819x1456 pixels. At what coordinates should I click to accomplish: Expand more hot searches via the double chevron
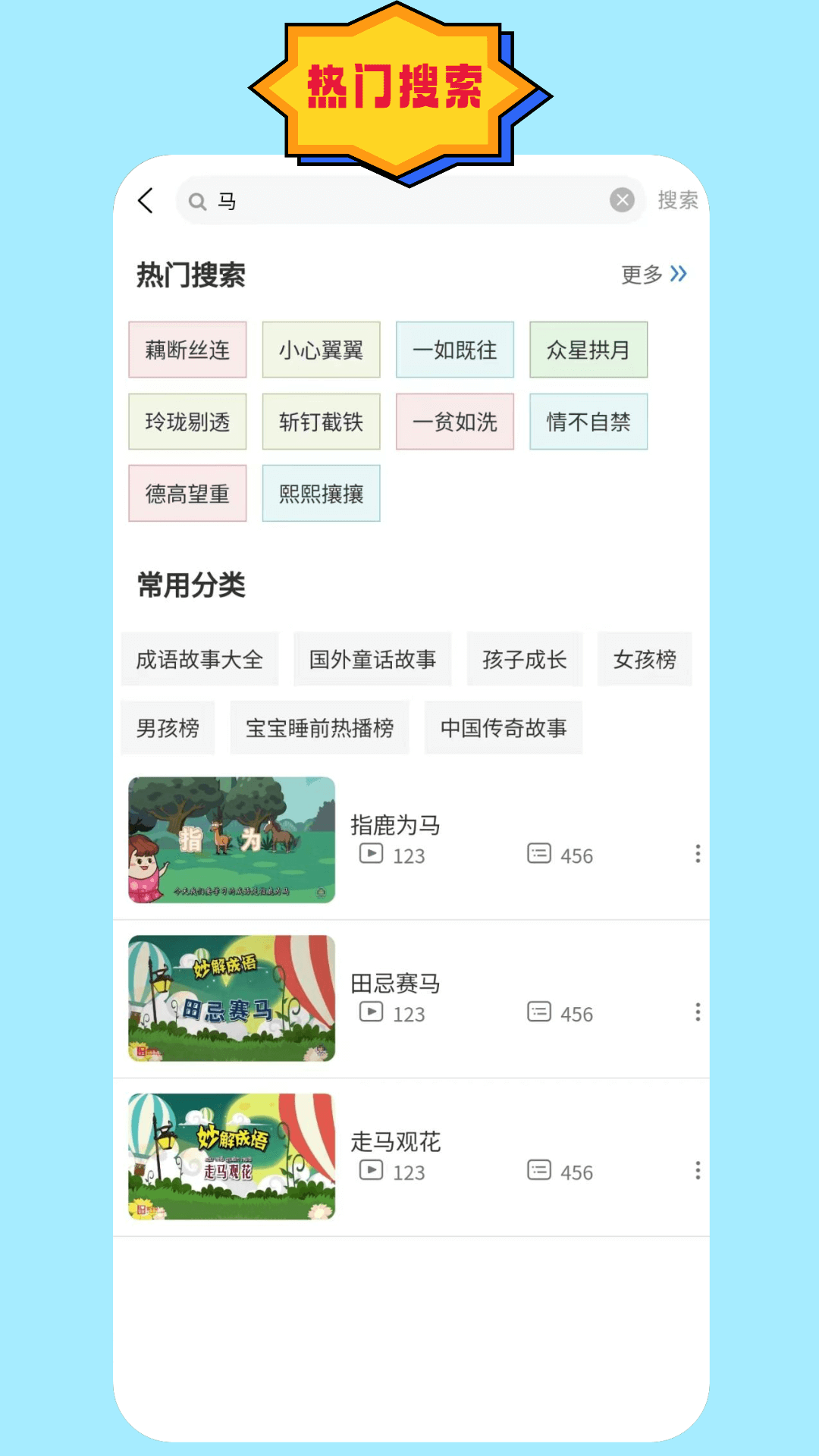679,274
